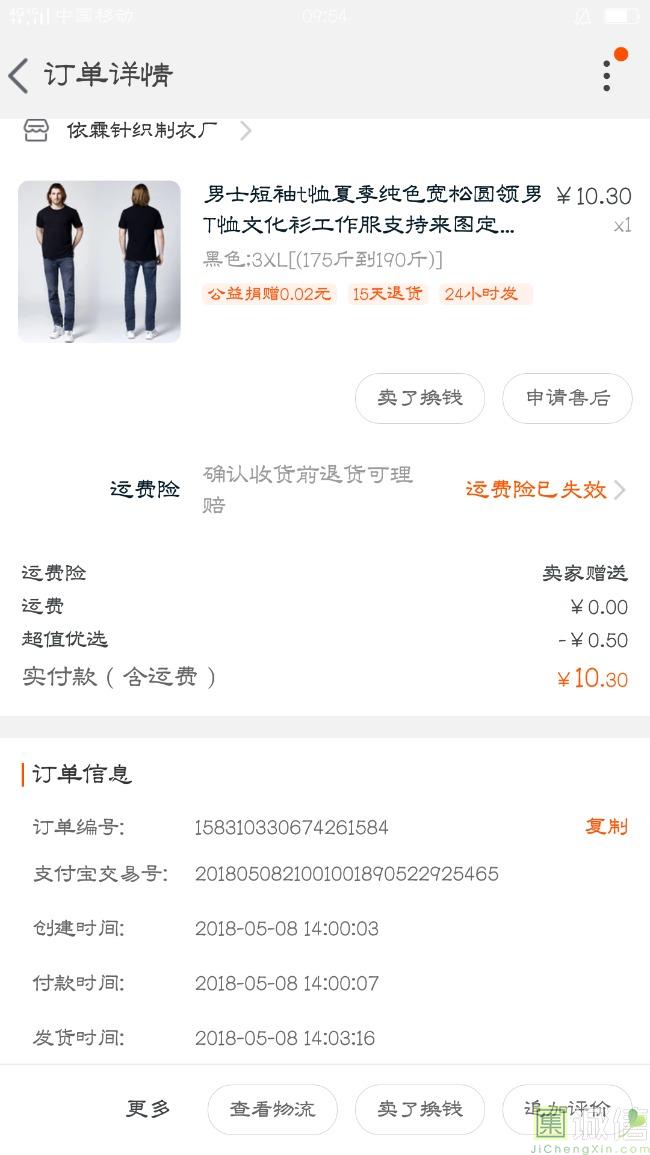
Task: Open the 依霖针织制衣厂 store page
Action: pos(141,130)
